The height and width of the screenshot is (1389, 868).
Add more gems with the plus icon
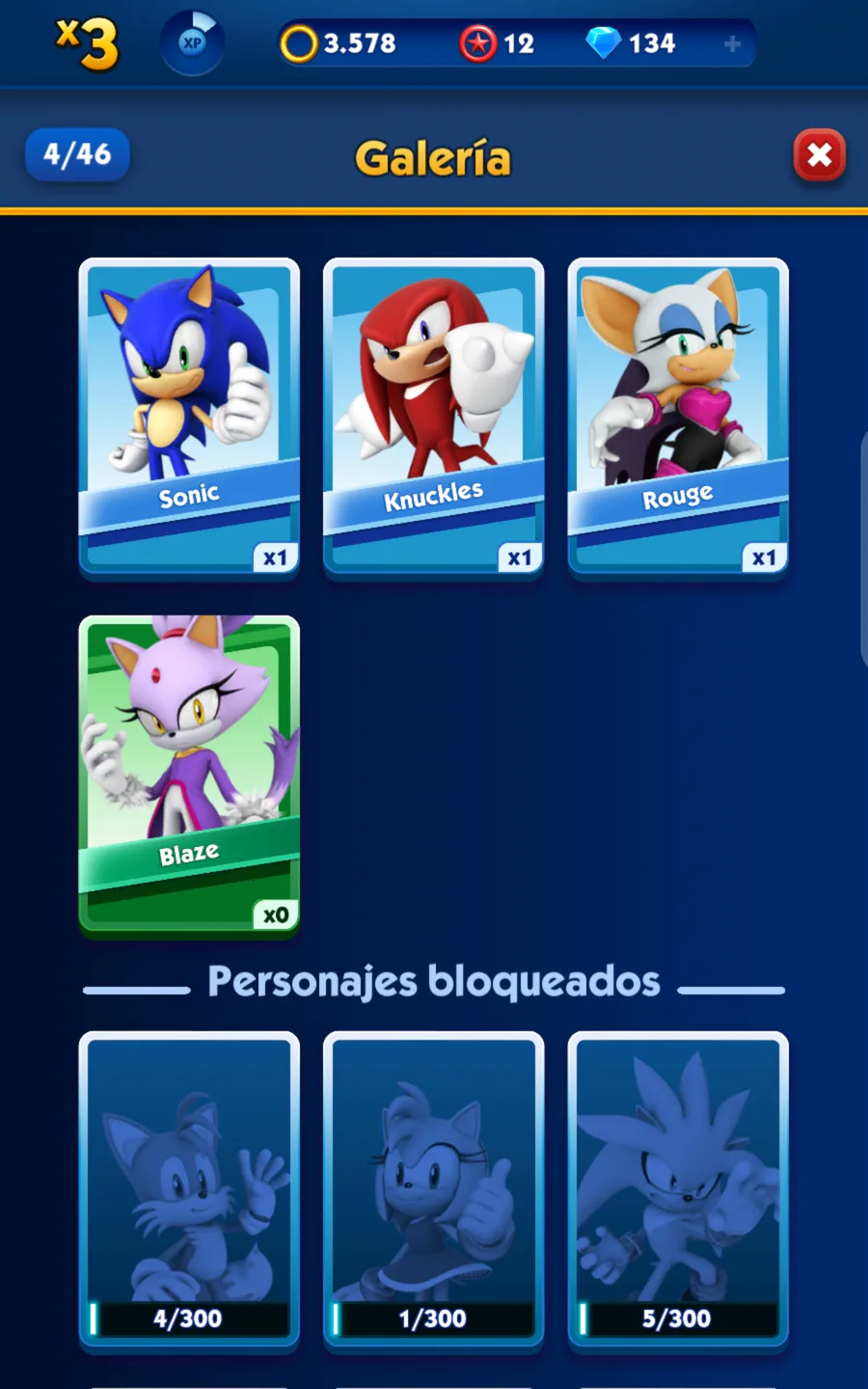coord(732,43)
